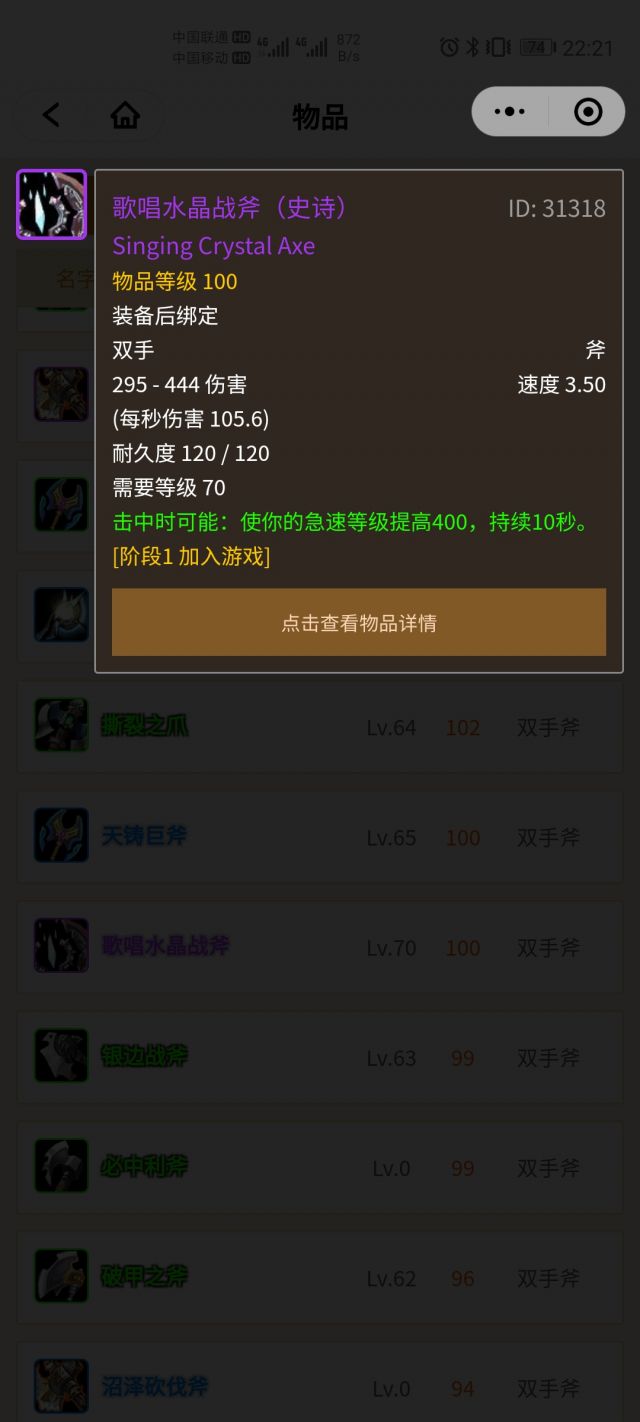Go back with the top-left arrow

(x=51, y=116)
